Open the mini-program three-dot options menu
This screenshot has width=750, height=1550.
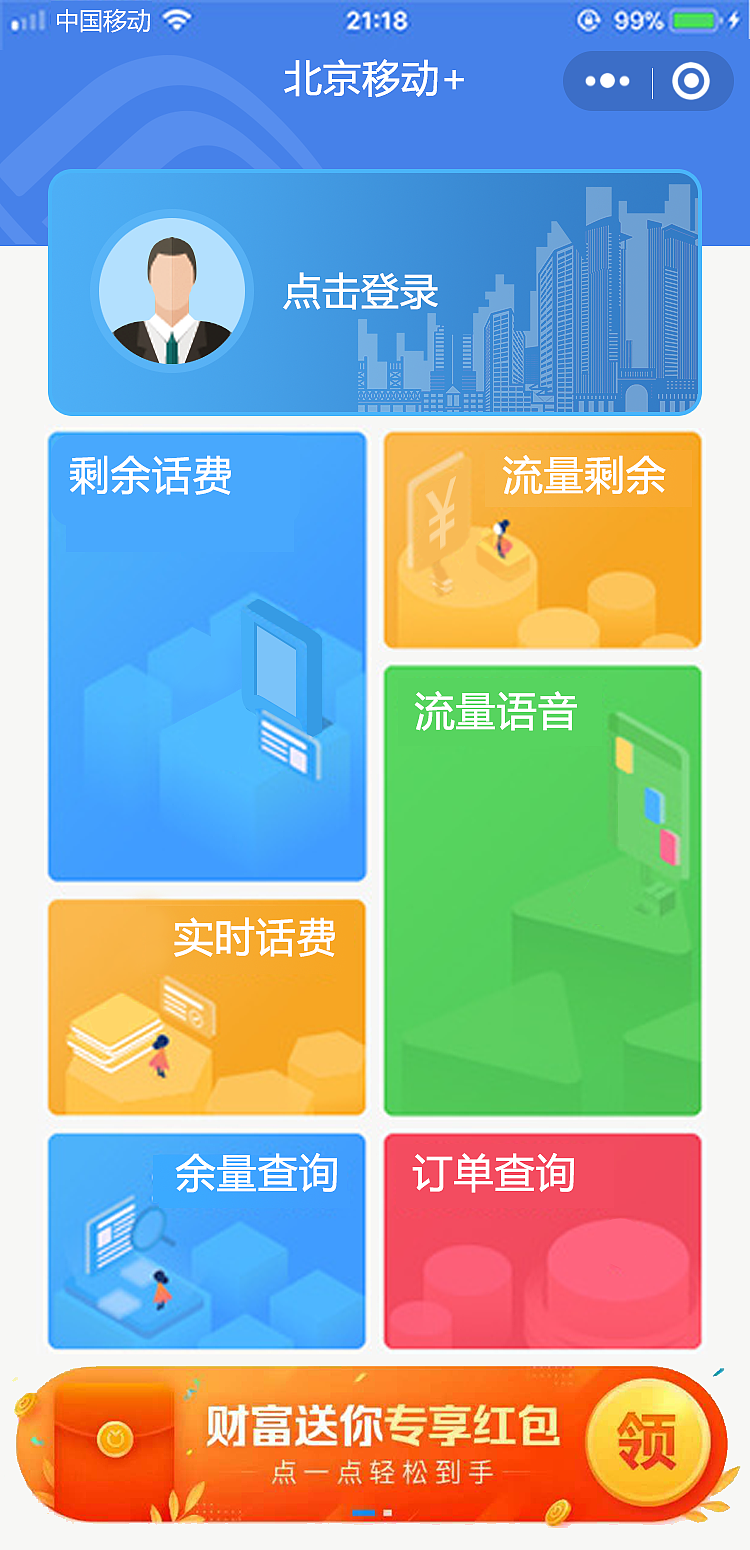606,81
